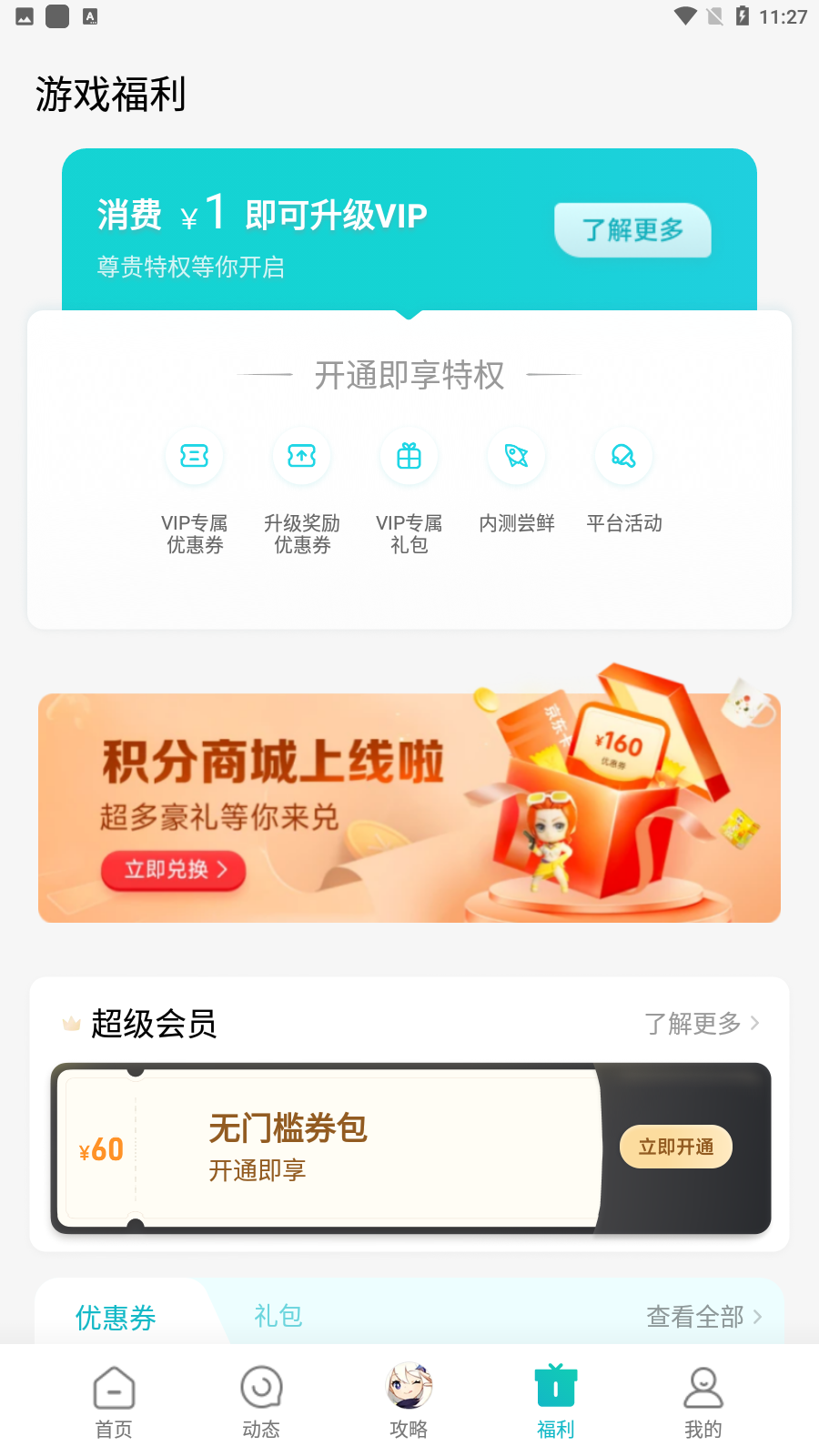Select the 福利 tab
Screen dimensions: 819x1456
tap(556, 1401)
